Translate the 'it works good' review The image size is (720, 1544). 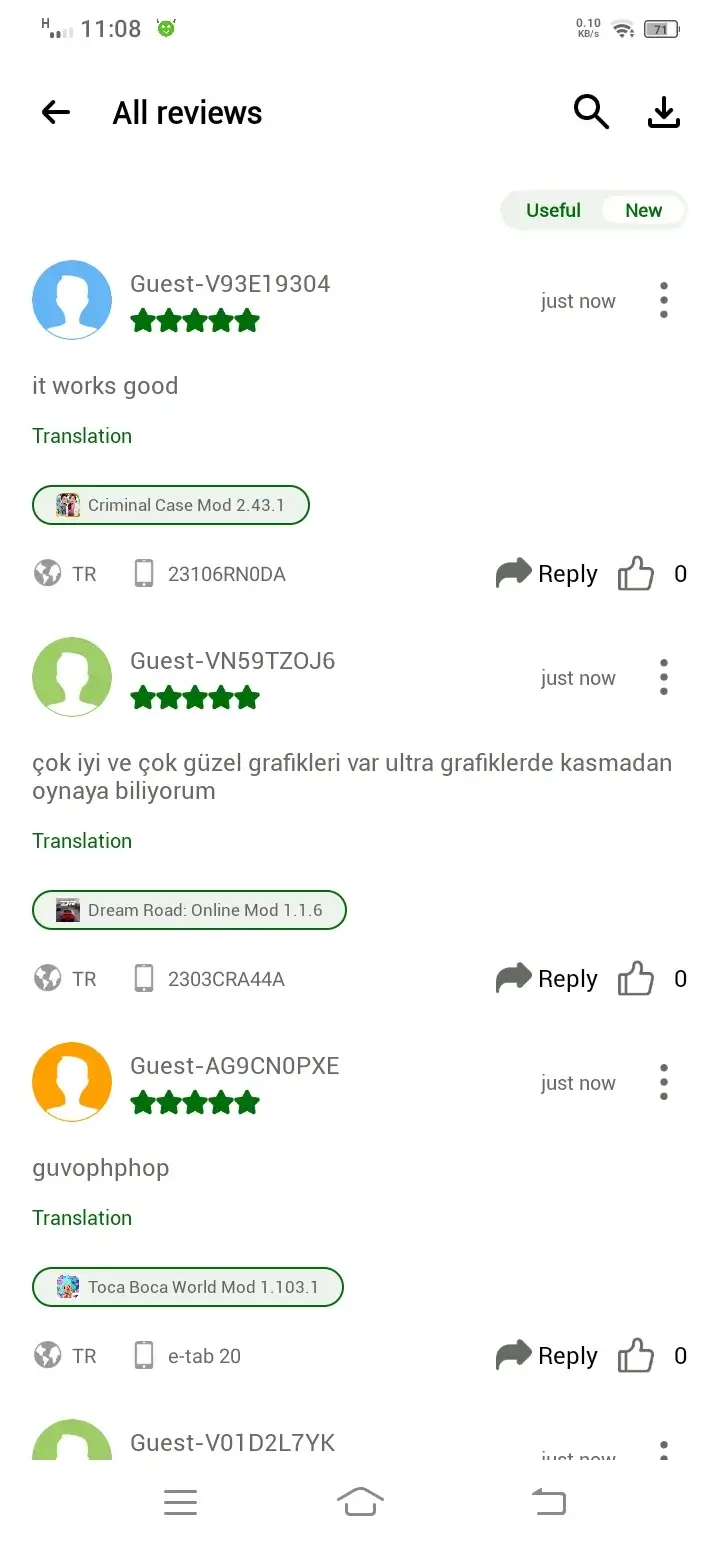pyautogui.click(x=82, y=436)
